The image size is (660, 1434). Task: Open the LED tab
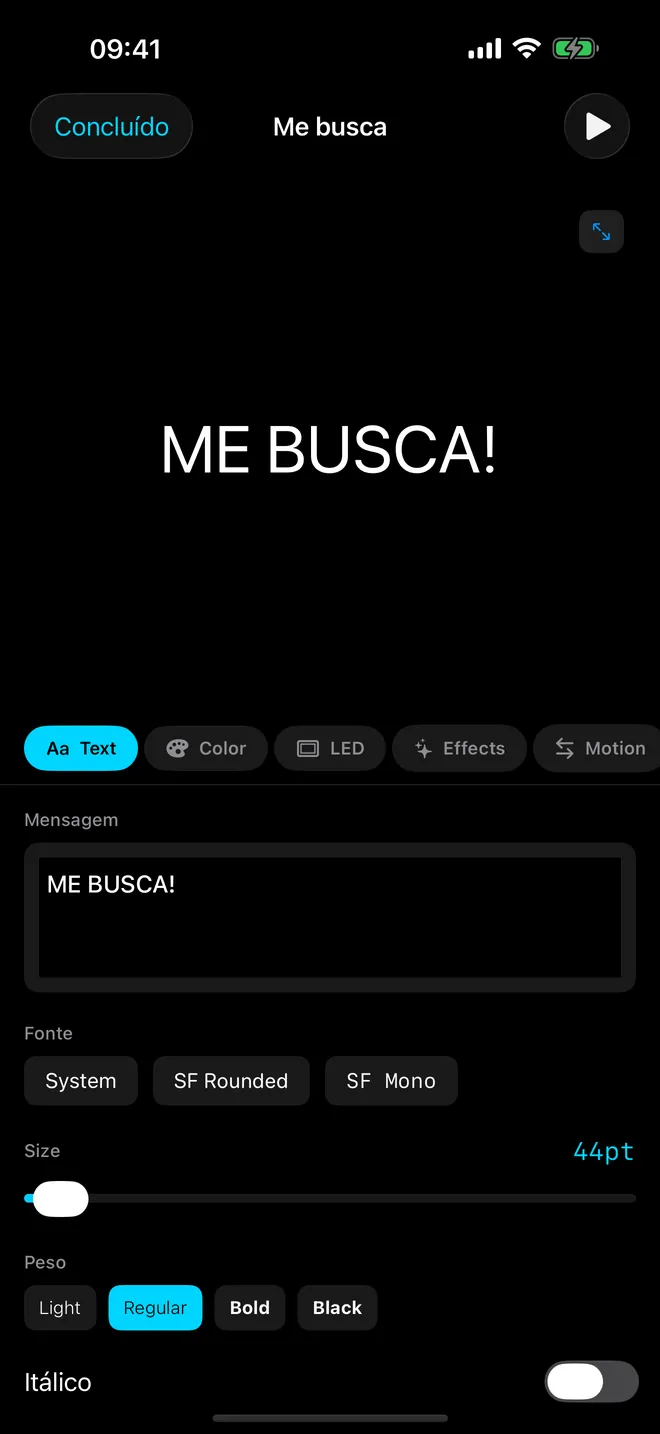(x=330, y=748)
